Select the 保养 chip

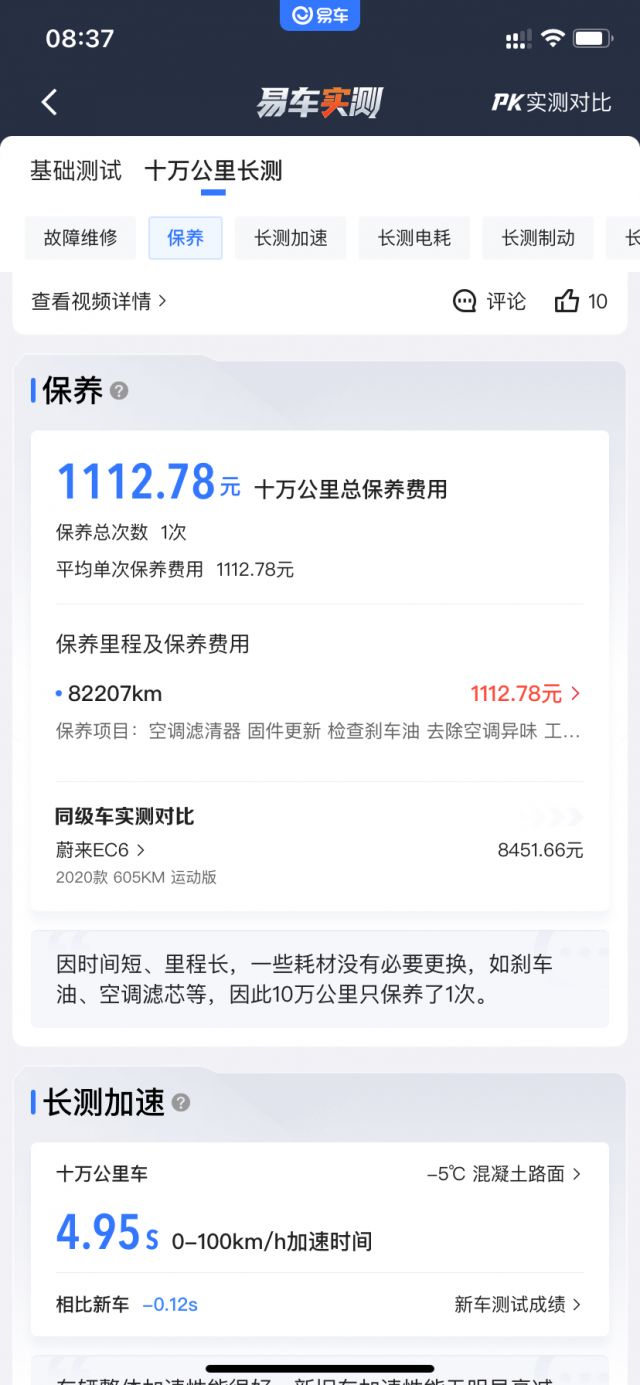pos(185,238)
